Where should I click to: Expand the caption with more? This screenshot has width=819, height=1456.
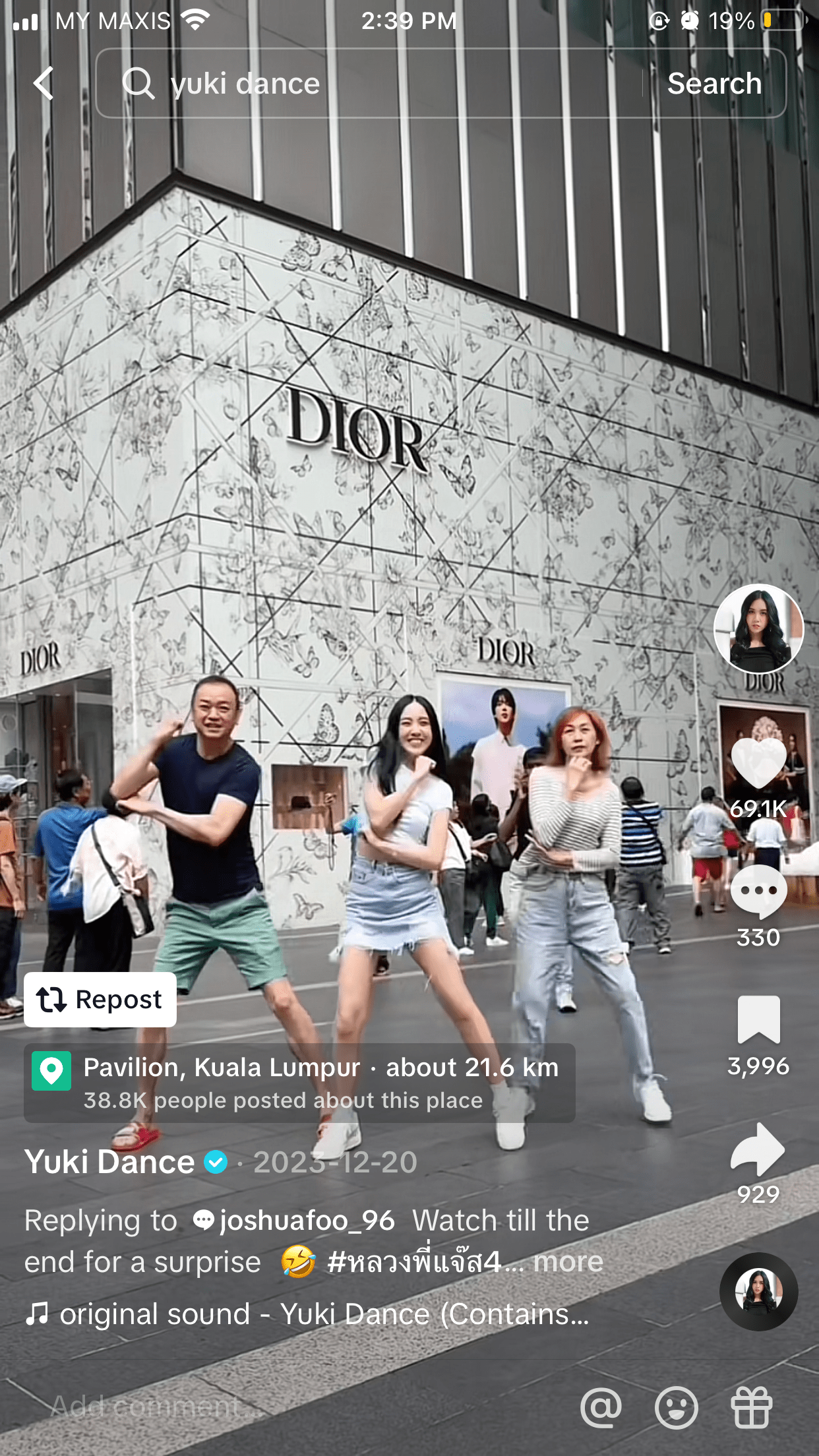coord(568,1262)
